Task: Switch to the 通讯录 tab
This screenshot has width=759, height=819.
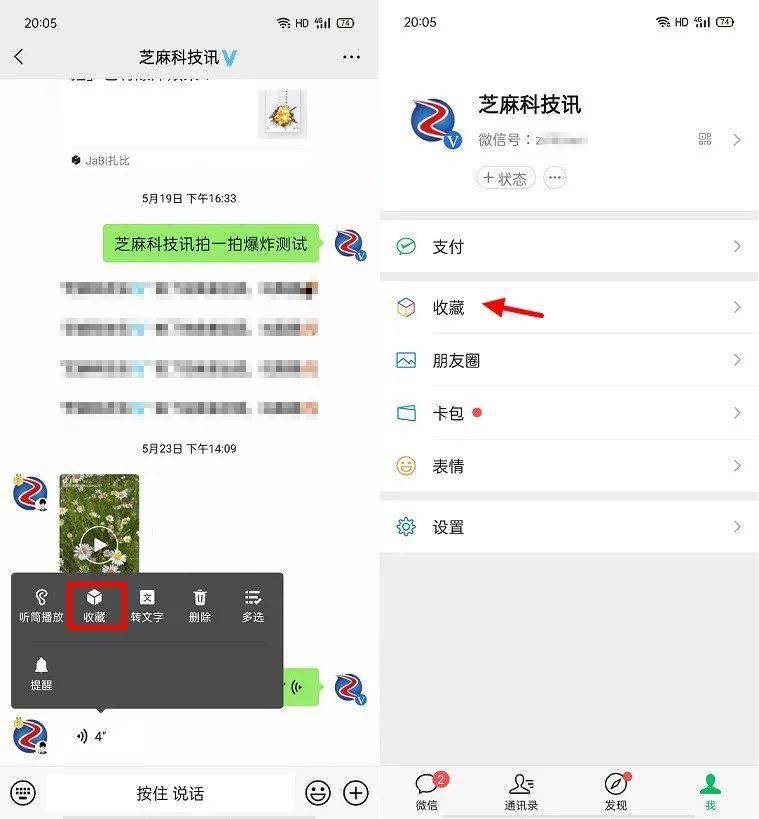Action: tap(521, 792)
